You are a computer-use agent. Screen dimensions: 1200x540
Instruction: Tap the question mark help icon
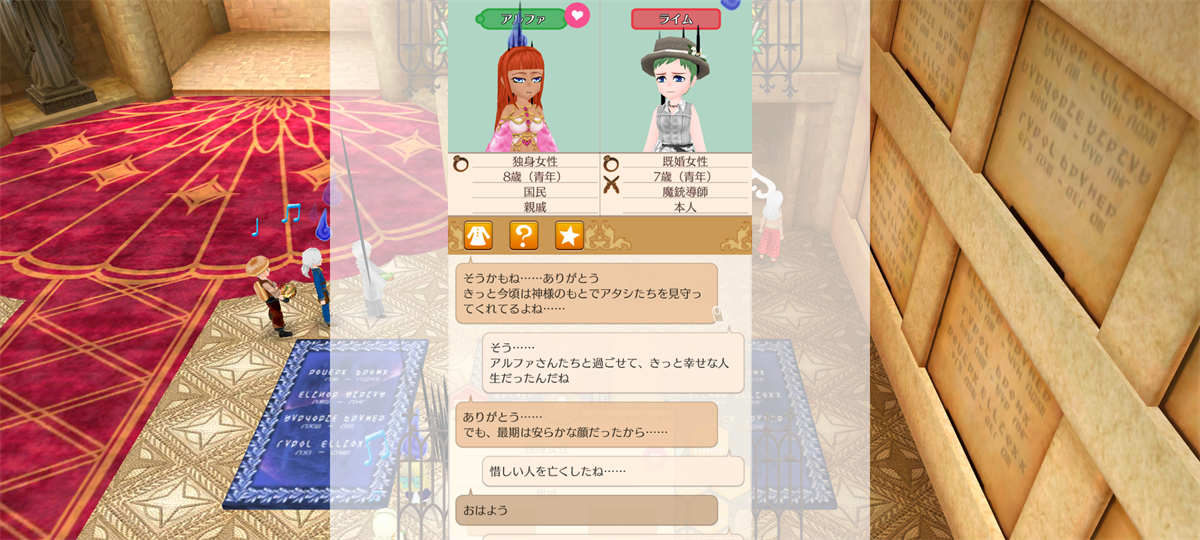(x=523, y=236)
